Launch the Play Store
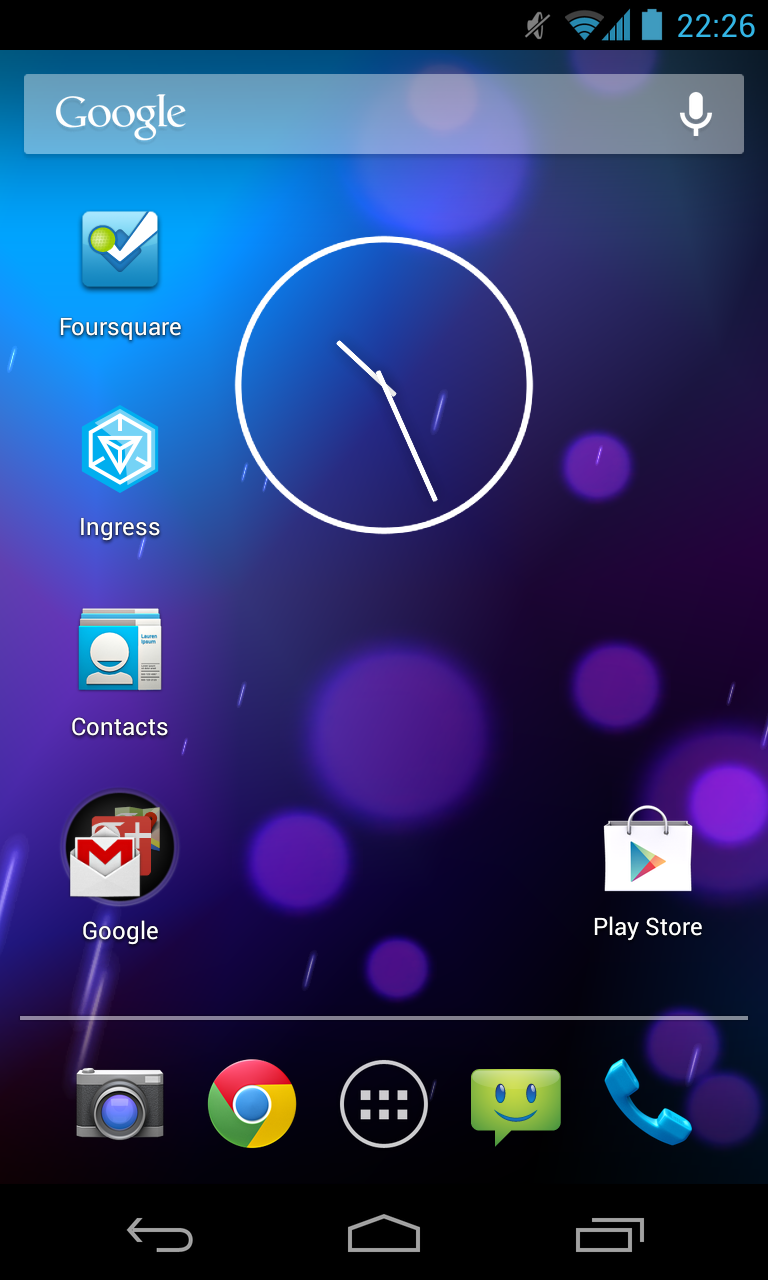Screen dimensions: 768x1280 click(x=648, y=851)
